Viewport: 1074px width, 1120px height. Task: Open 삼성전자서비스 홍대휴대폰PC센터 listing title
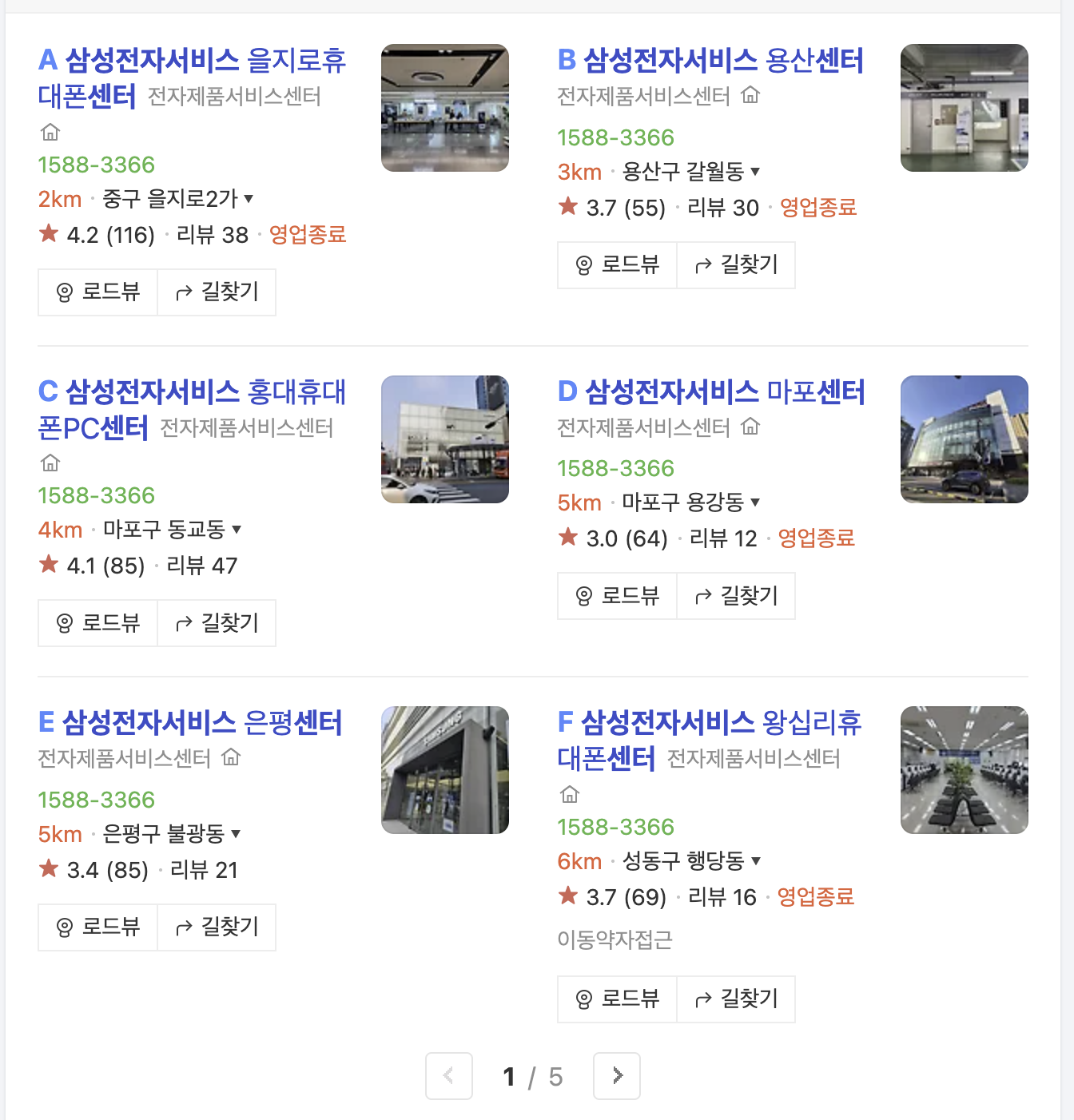193,409
